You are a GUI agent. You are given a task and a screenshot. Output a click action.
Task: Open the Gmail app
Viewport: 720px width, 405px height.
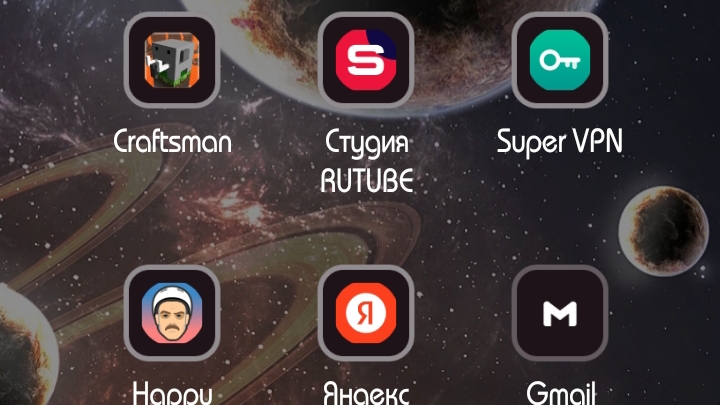point(560,313)
